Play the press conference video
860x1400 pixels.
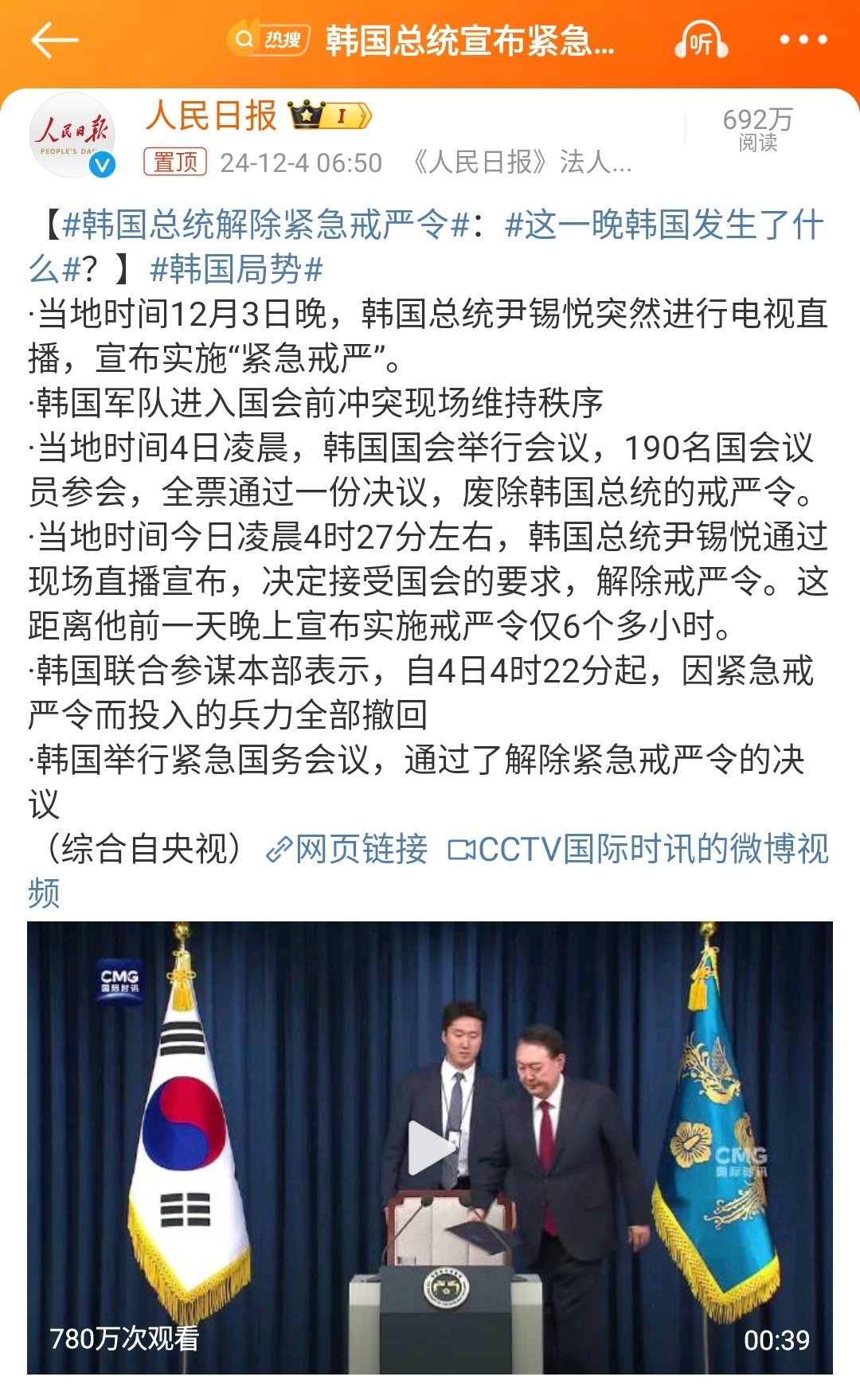430,1147
